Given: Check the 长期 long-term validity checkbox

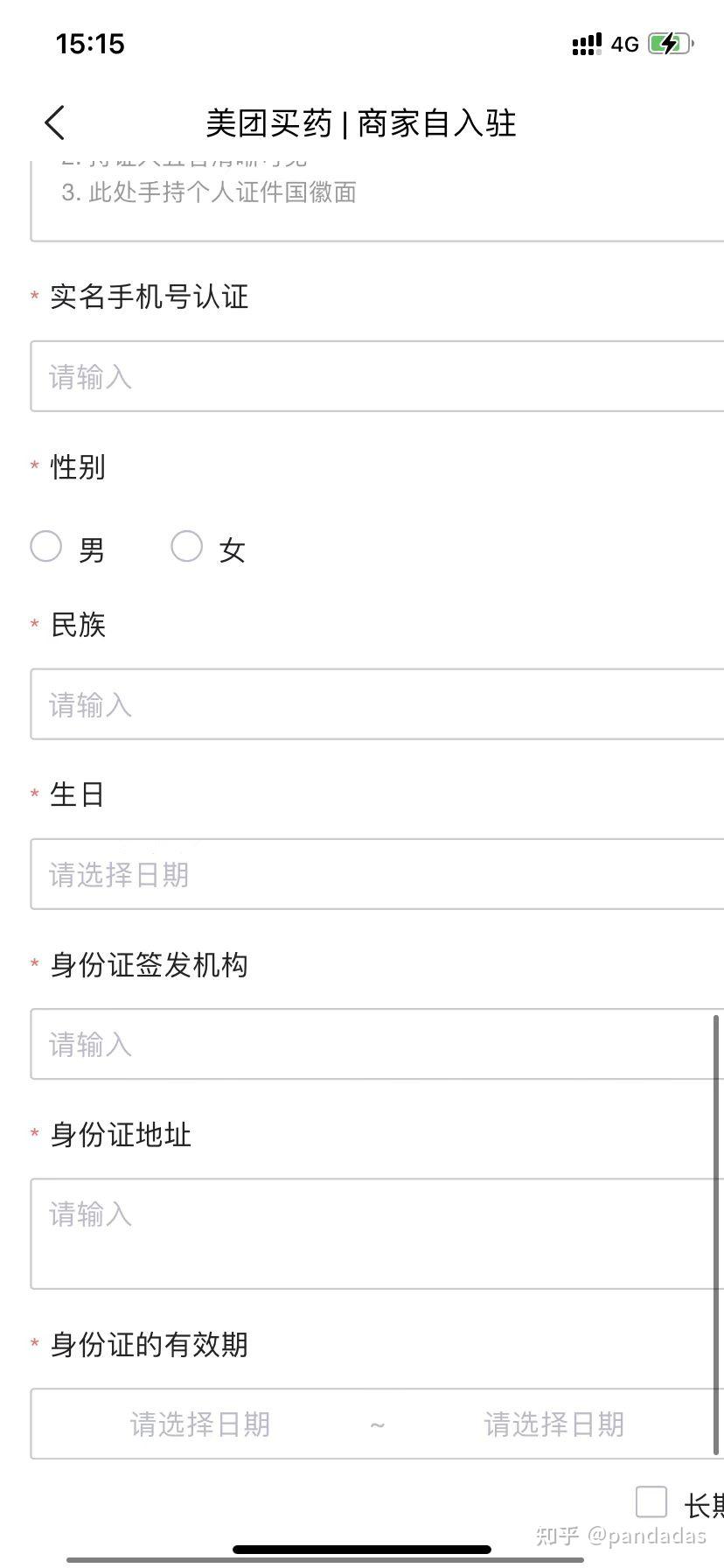Looking at the screenshot, I should tap(651, 1502).
